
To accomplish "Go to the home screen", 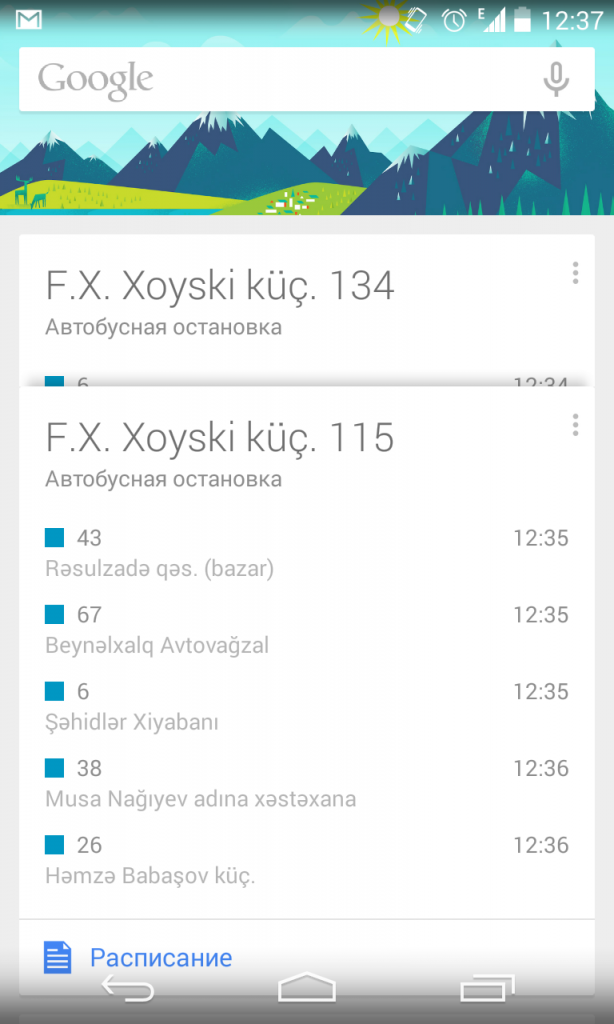I will (306, 988).
